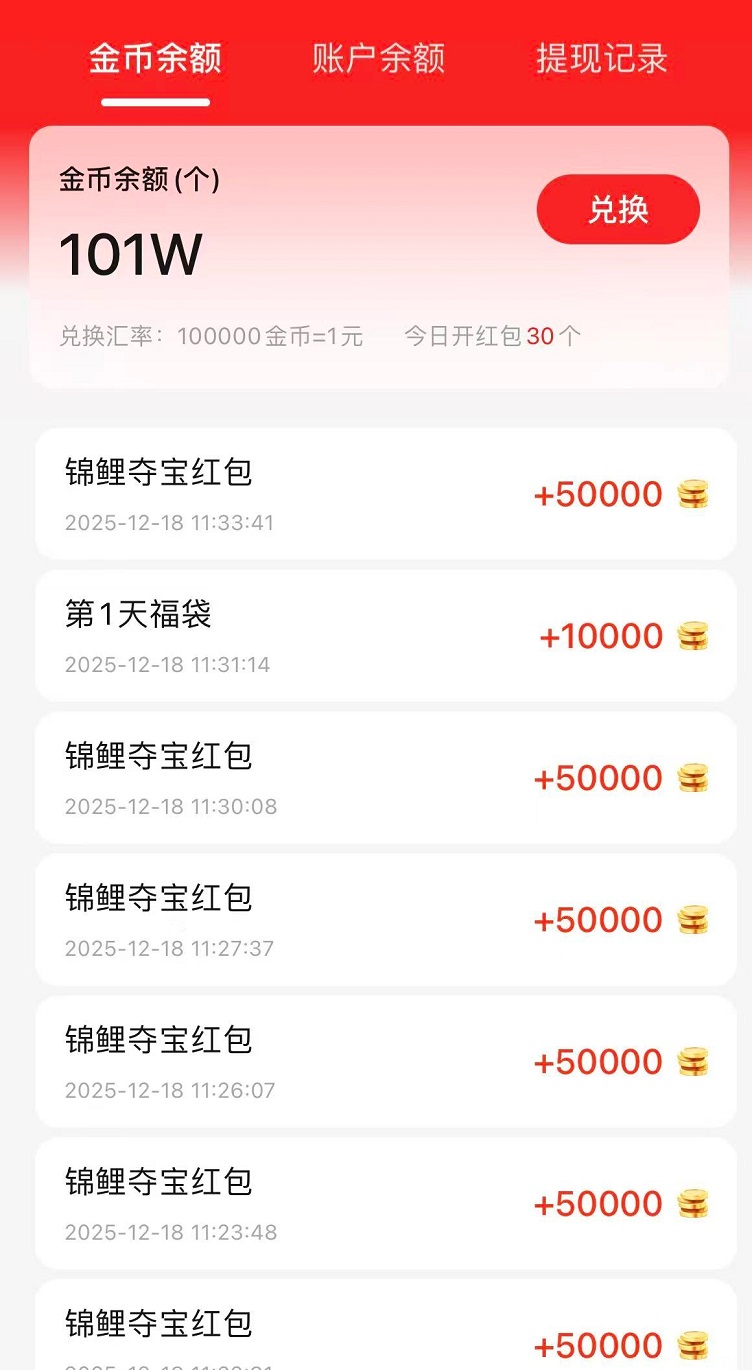The width and height of the screenshot is (752, 1370).
Task: Click the timestamp 2025-12-18 11:33:41
Action: point(170,523)
